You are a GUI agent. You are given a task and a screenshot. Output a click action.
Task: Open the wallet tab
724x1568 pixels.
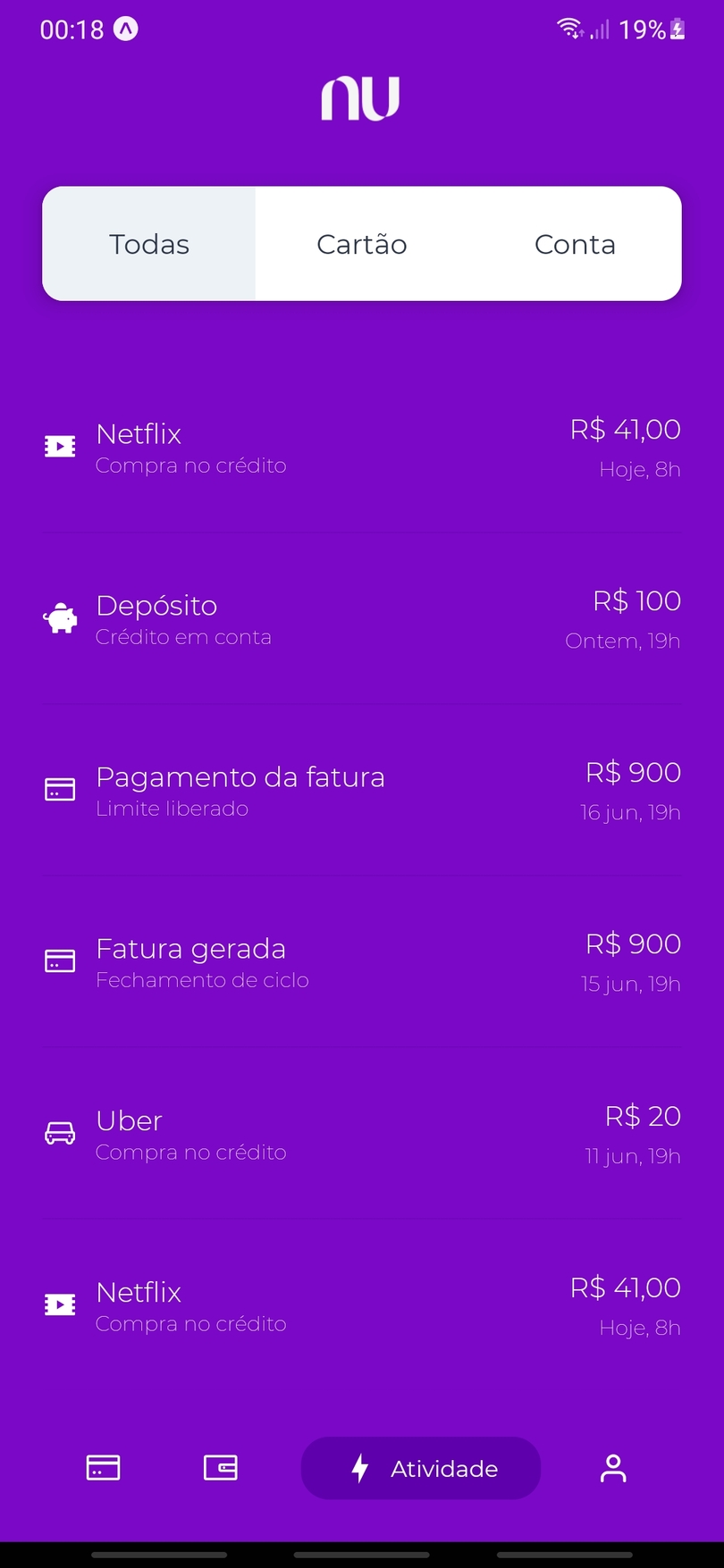(220, 1468)
